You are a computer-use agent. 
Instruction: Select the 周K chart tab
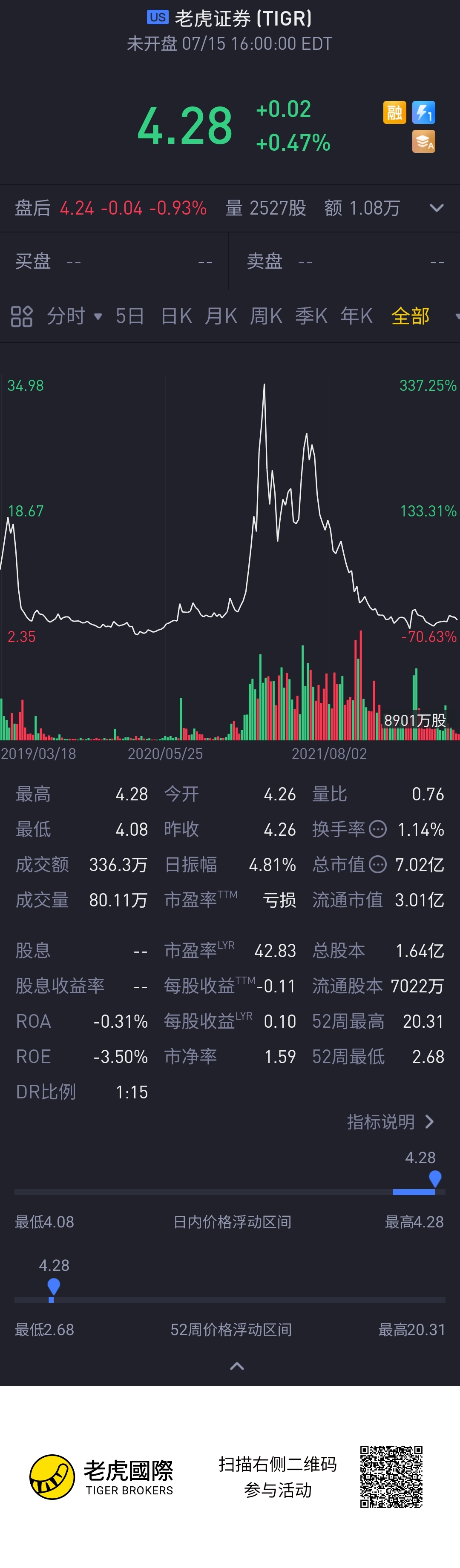(x=266, y=316)
